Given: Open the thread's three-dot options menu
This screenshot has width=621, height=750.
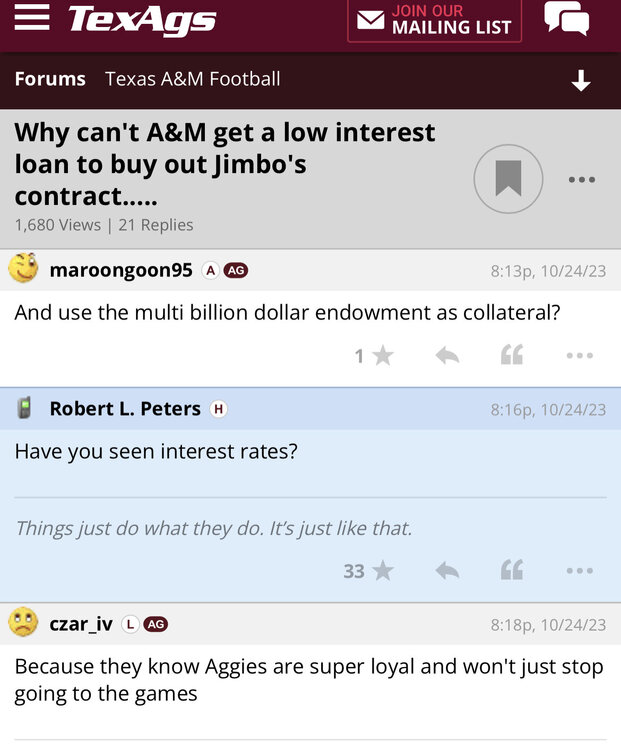Looking at the screenshot, I should (581, 180).
